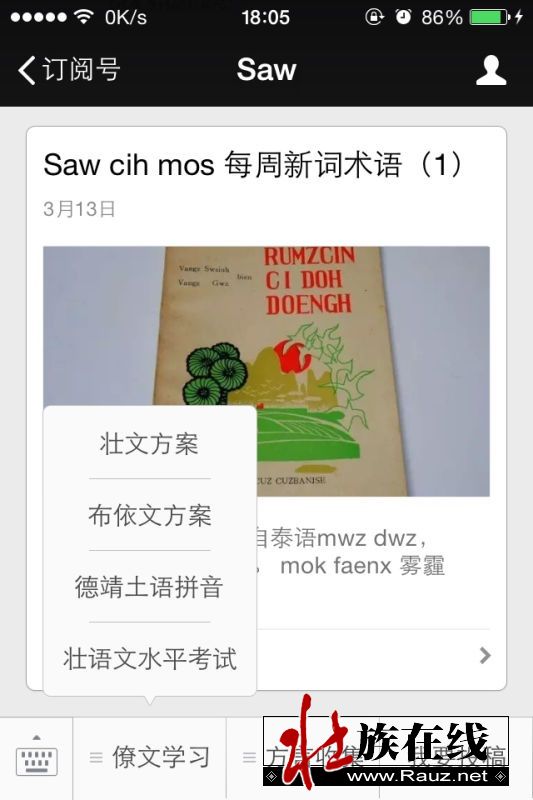Open 壮语文水平考试 menu item
533x800 pixels.
(149, 658)
